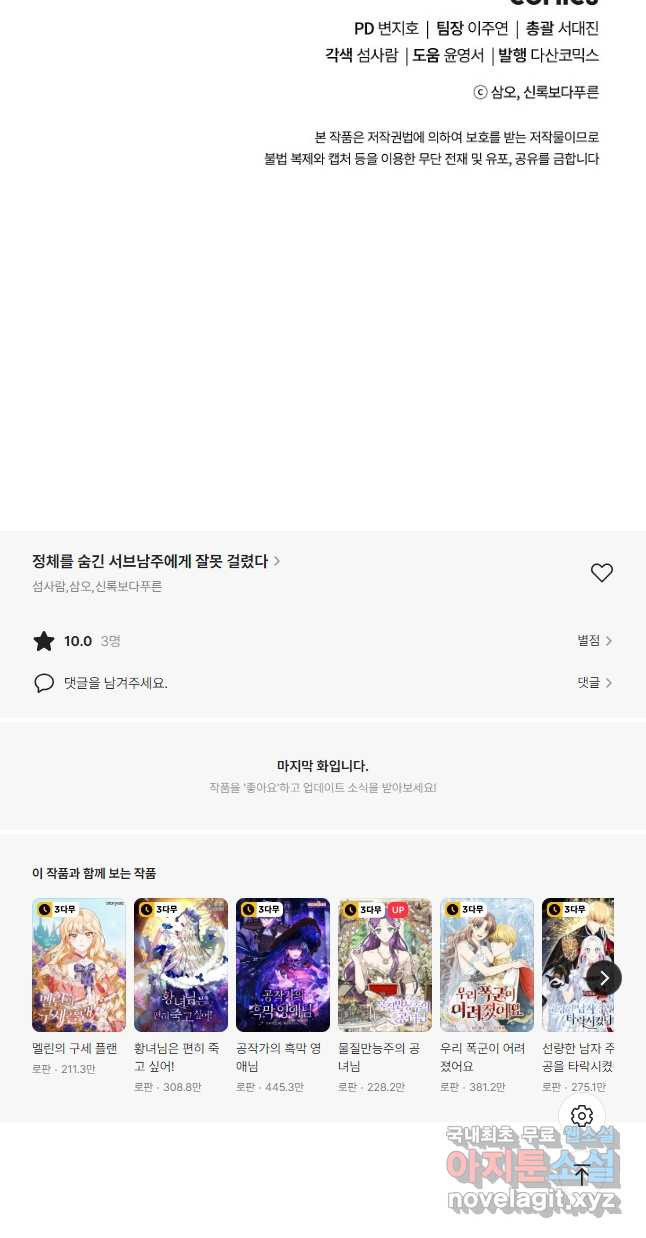Write a comment in 댓글을 남겨주세요
Image resolution: width=646 pixels, height=1238 pixels.
[116, 683]
